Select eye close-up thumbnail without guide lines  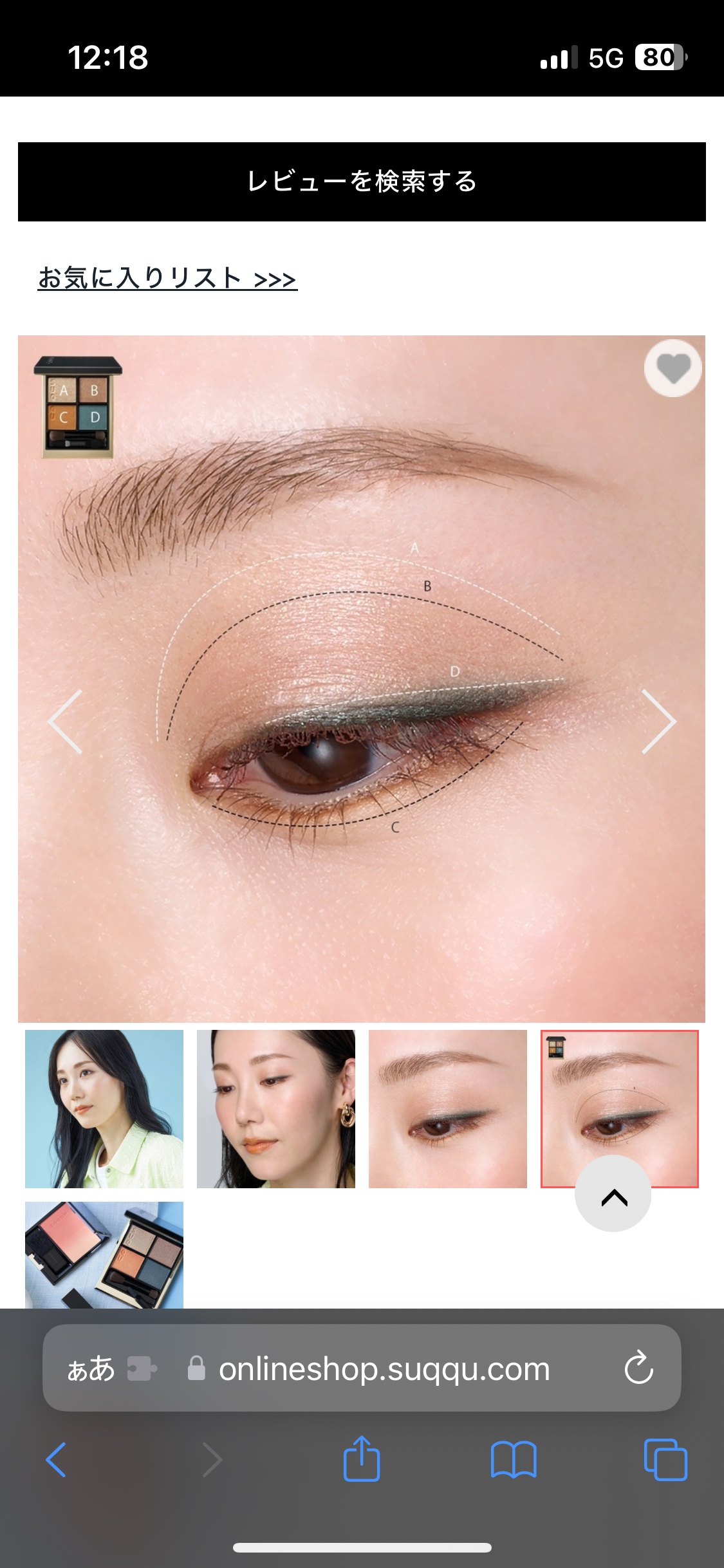447,1108
